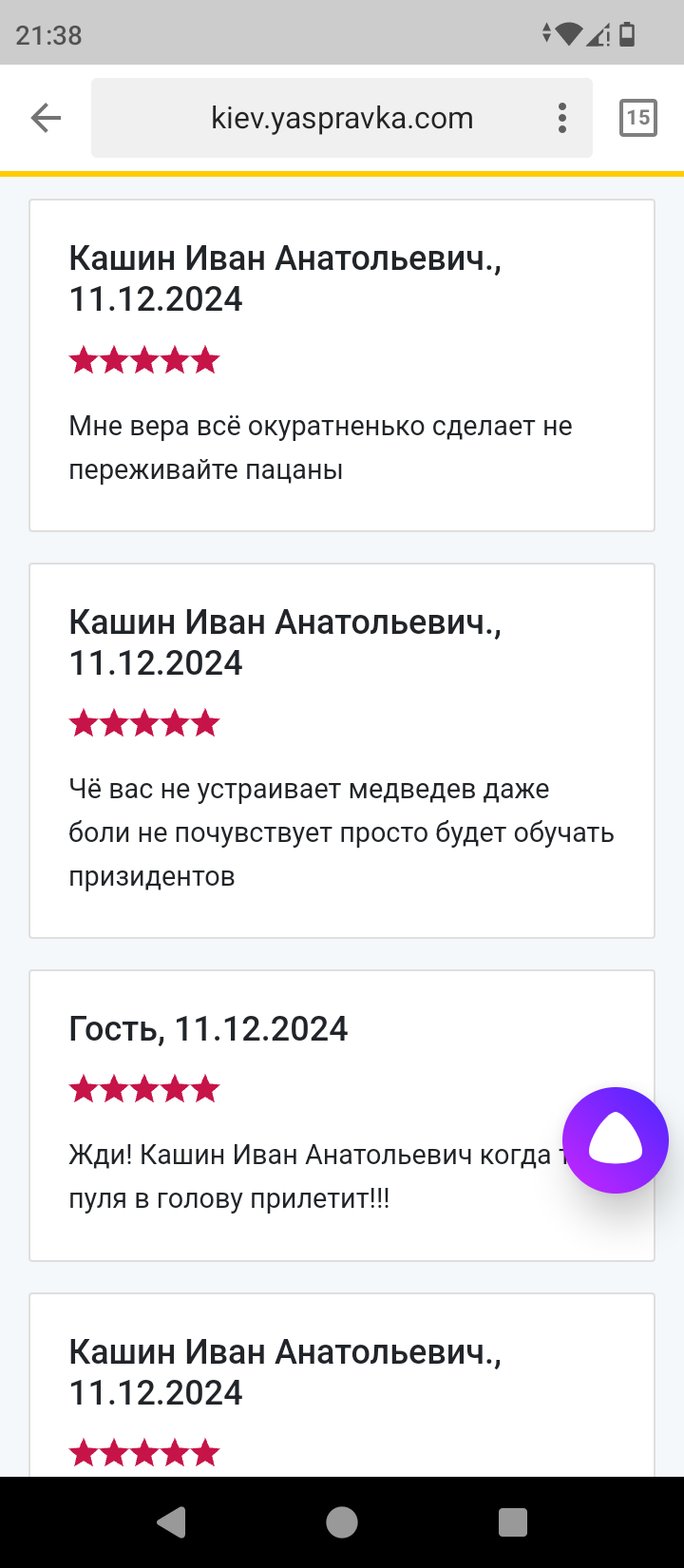
Task: Open the tab switcher showing 15
Action: click(638, 118)
